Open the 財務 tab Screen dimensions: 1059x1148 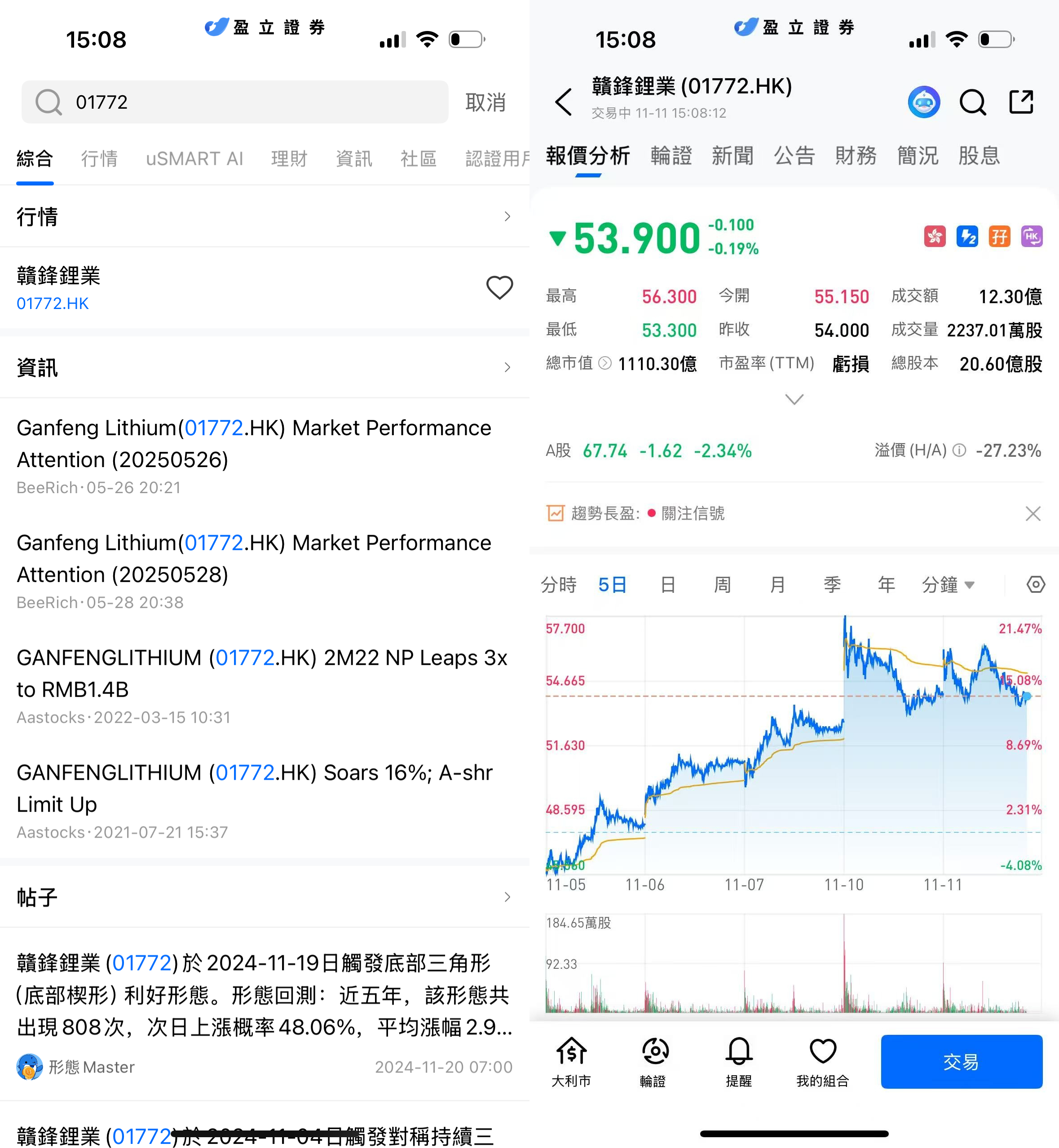[856, 156]
